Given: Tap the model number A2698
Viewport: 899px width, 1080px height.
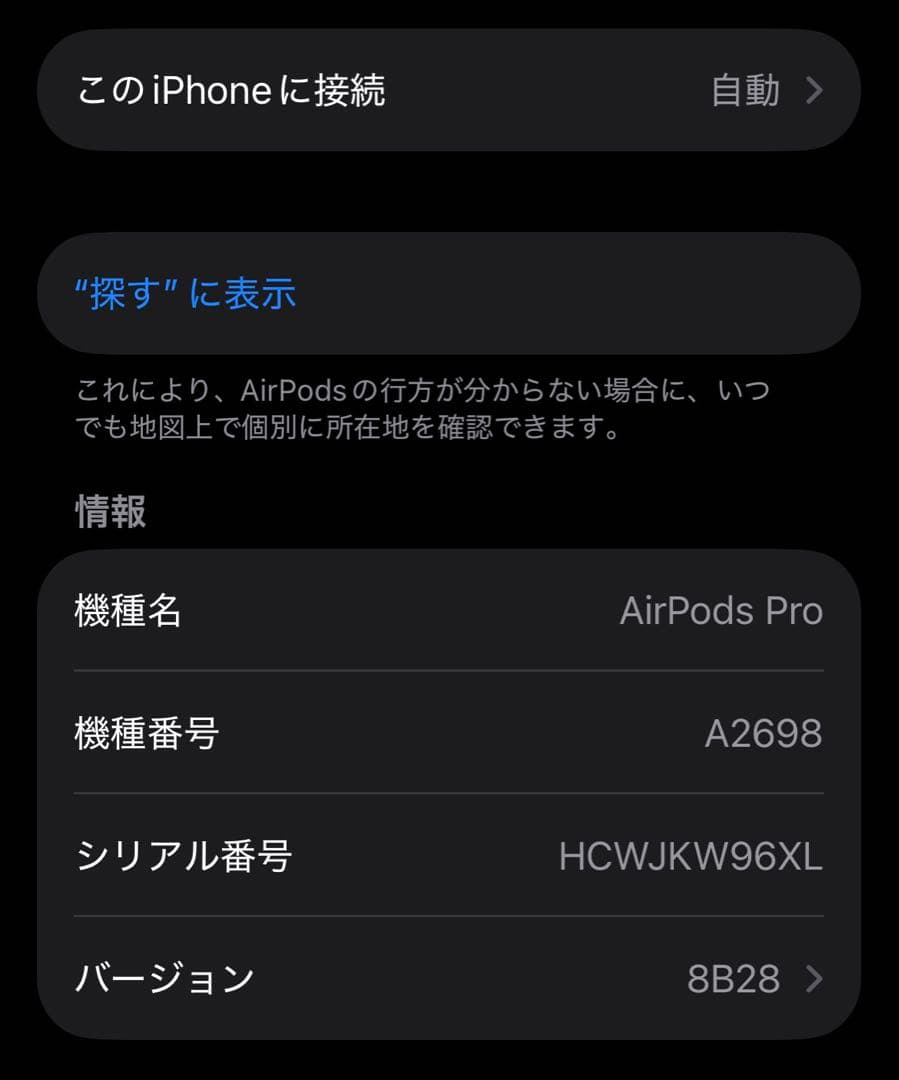Looking at the screenshot, I should pos(762,733).
